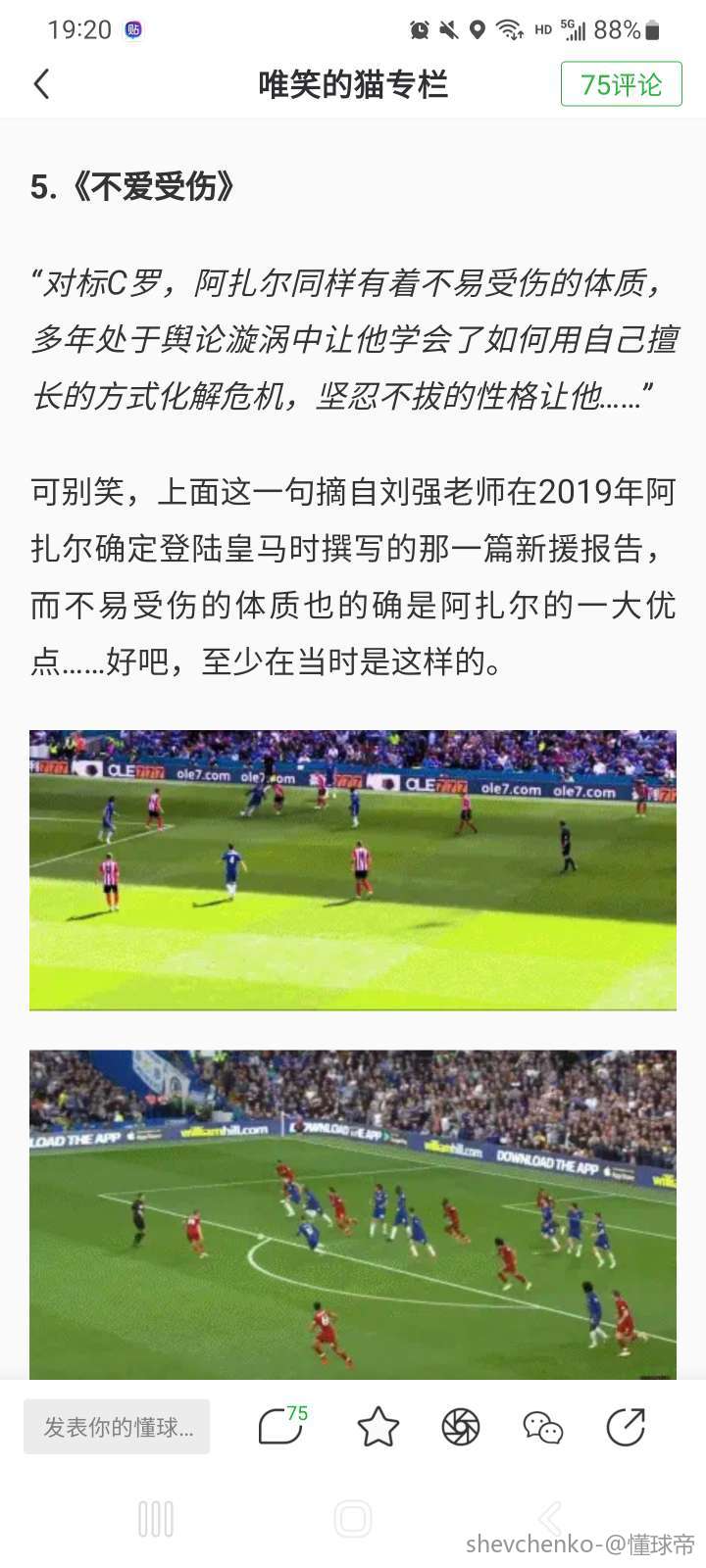706x1568 pixels.
Task: Go back from the article page
Action: click(x=41, y=84)
